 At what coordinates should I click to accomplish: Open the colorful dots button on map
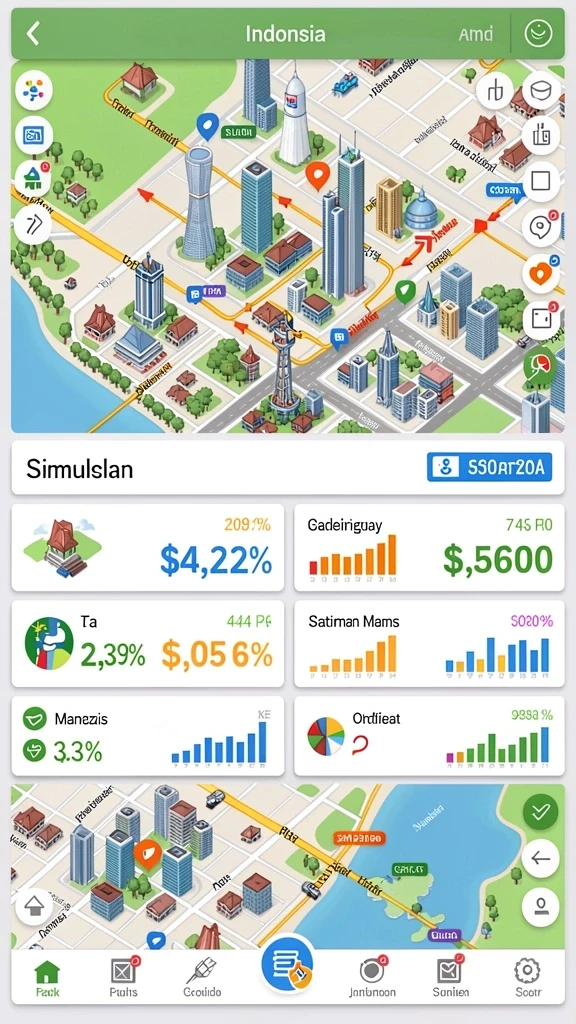(33, 89)
